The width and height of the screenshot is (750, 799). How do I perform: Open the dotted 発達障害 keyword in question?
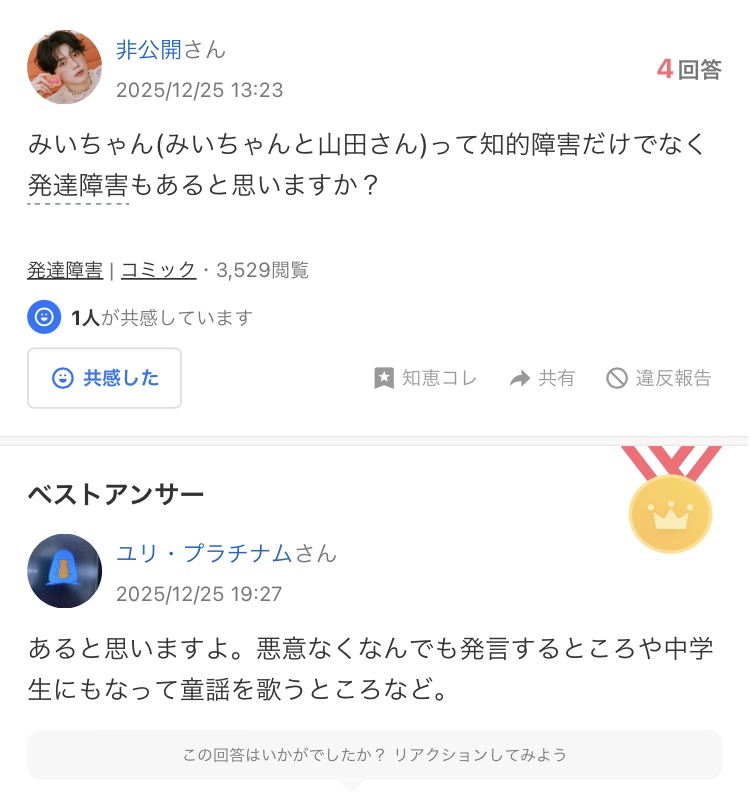coord(78,185)
